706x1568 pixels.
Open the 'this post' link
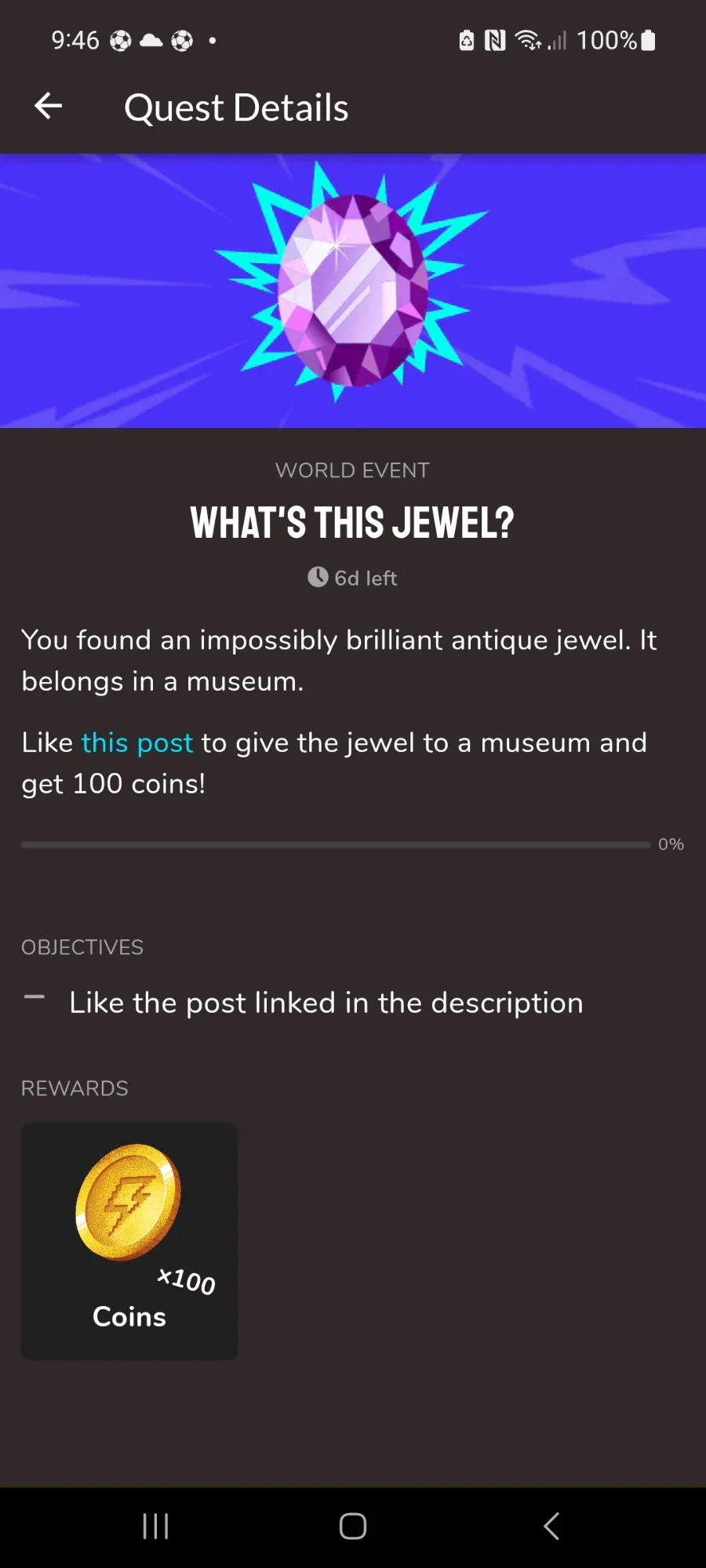click(137, 742)
